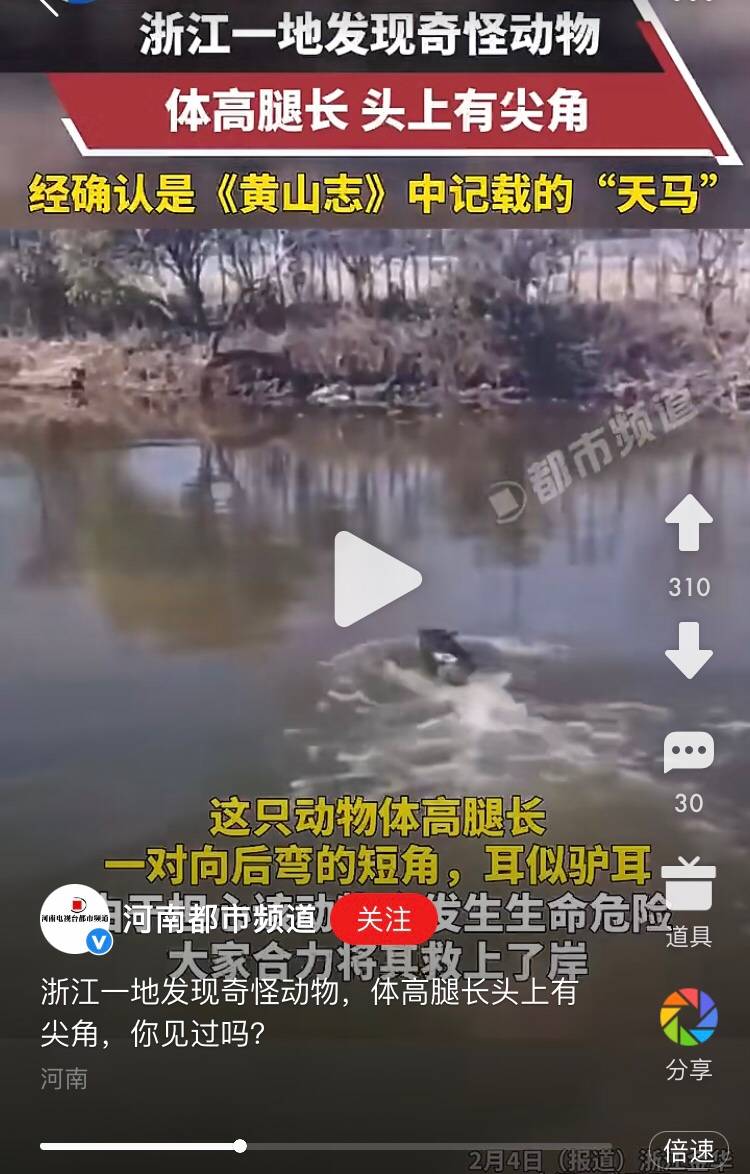Screen dimensions: 750x1174
Task: Follow 河南都市频道 with 关注 button
Action: pos(384,919)
